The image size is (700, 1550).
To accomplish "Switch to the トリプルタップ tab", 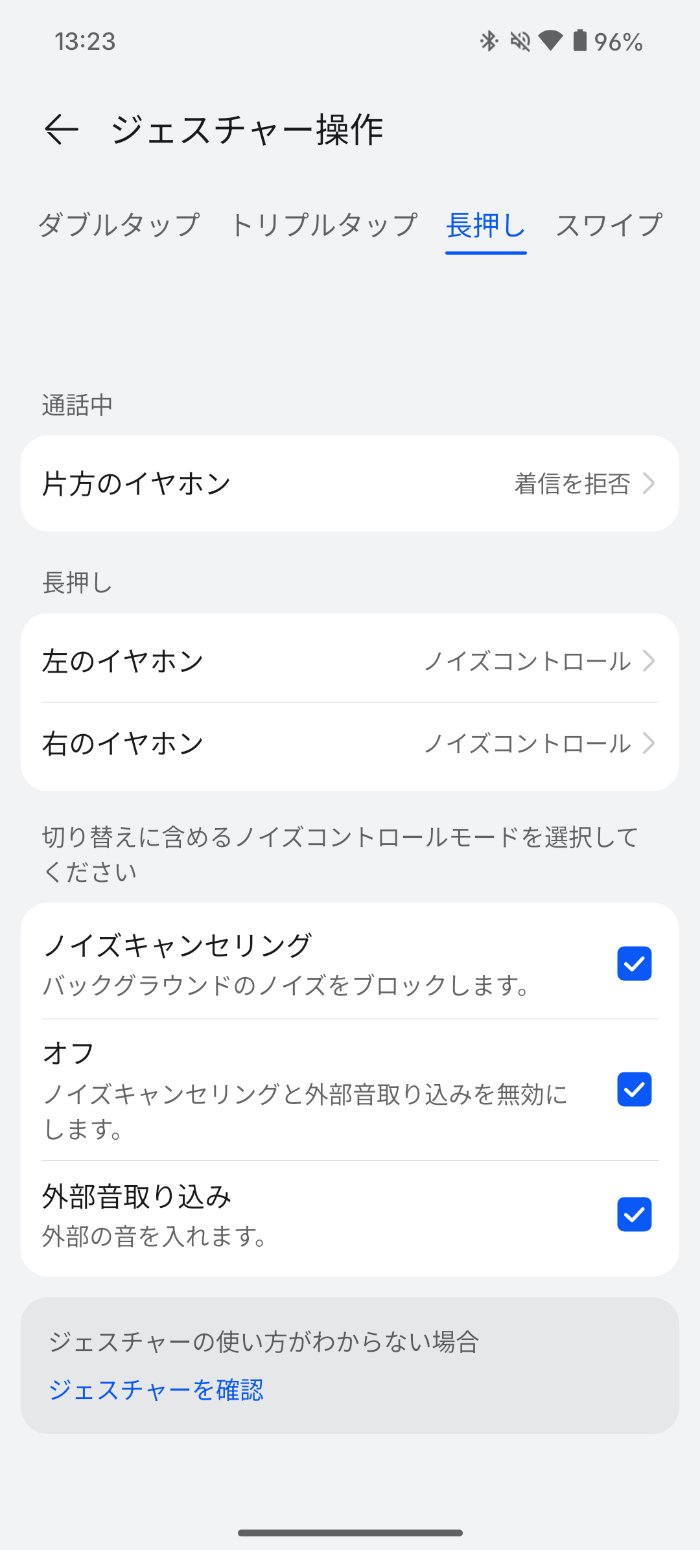I will 323,225.
